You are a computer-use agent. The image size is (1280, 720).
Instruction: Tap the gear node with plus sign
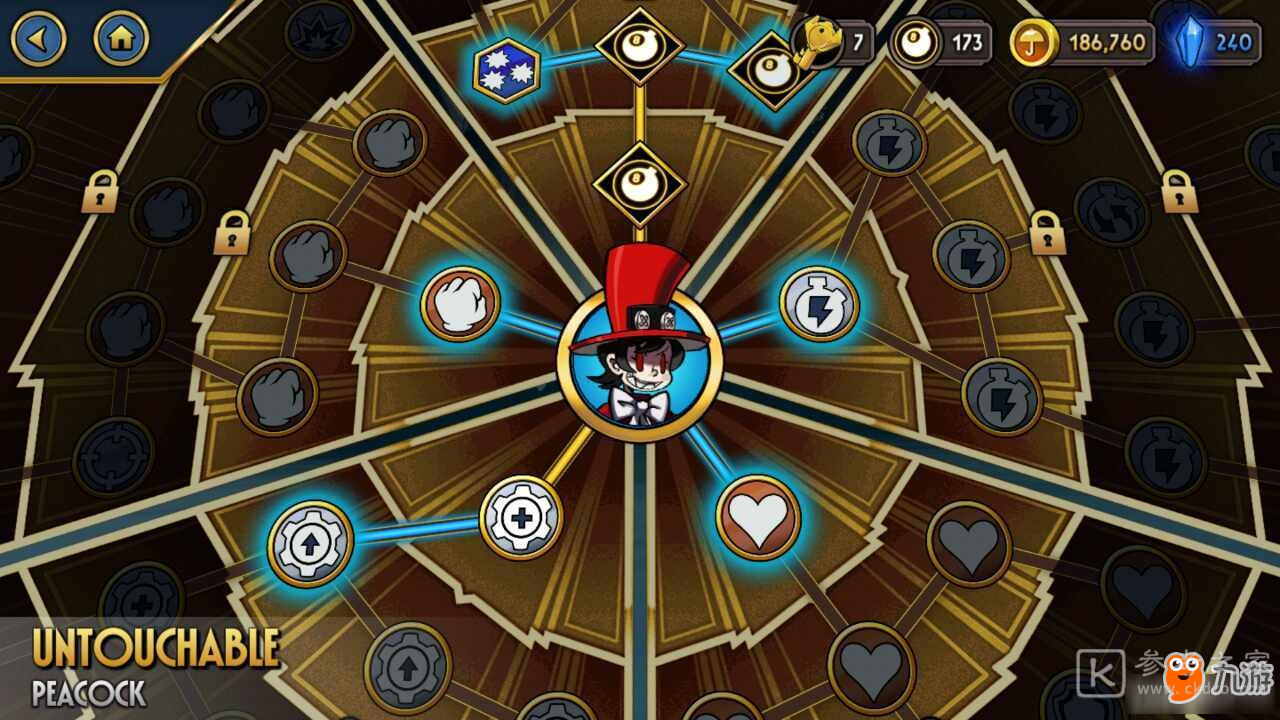click(x=520, y=517)
